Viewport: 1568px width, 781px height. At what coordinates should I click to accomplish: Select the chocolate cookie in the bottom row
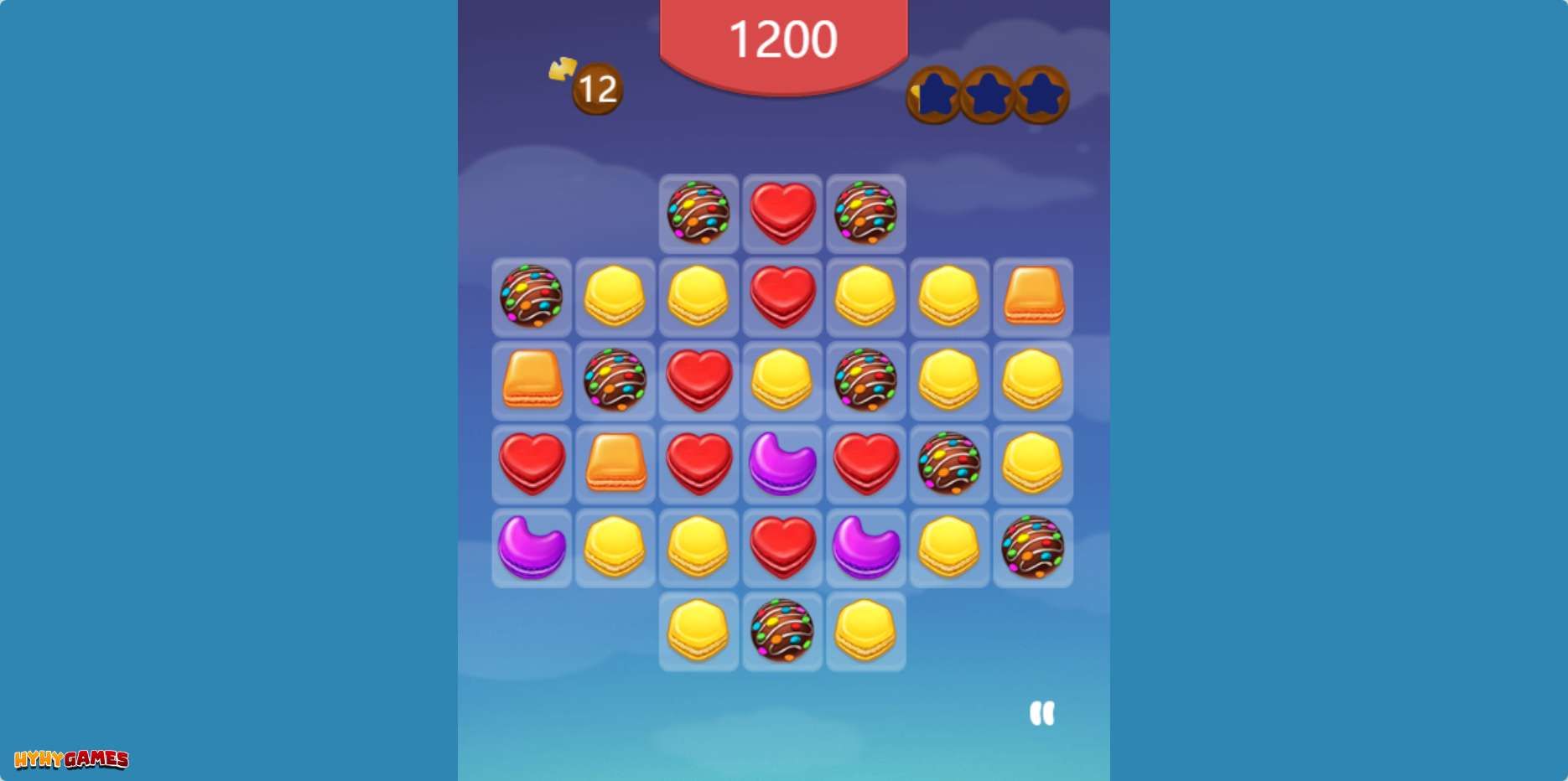point(782,631)
